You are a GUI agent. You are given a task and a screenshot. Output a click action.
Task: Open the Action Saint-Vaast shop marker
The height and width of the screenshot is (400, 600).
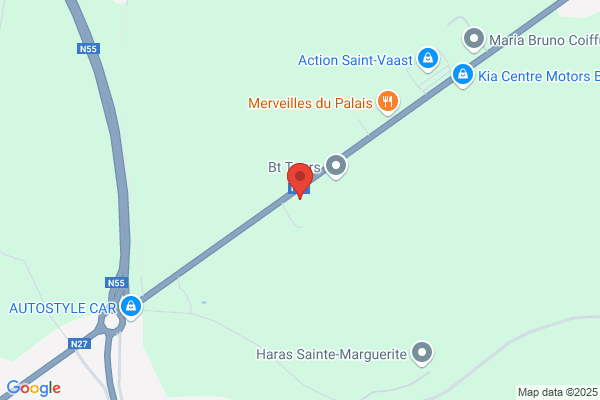[x=427, y=60]
